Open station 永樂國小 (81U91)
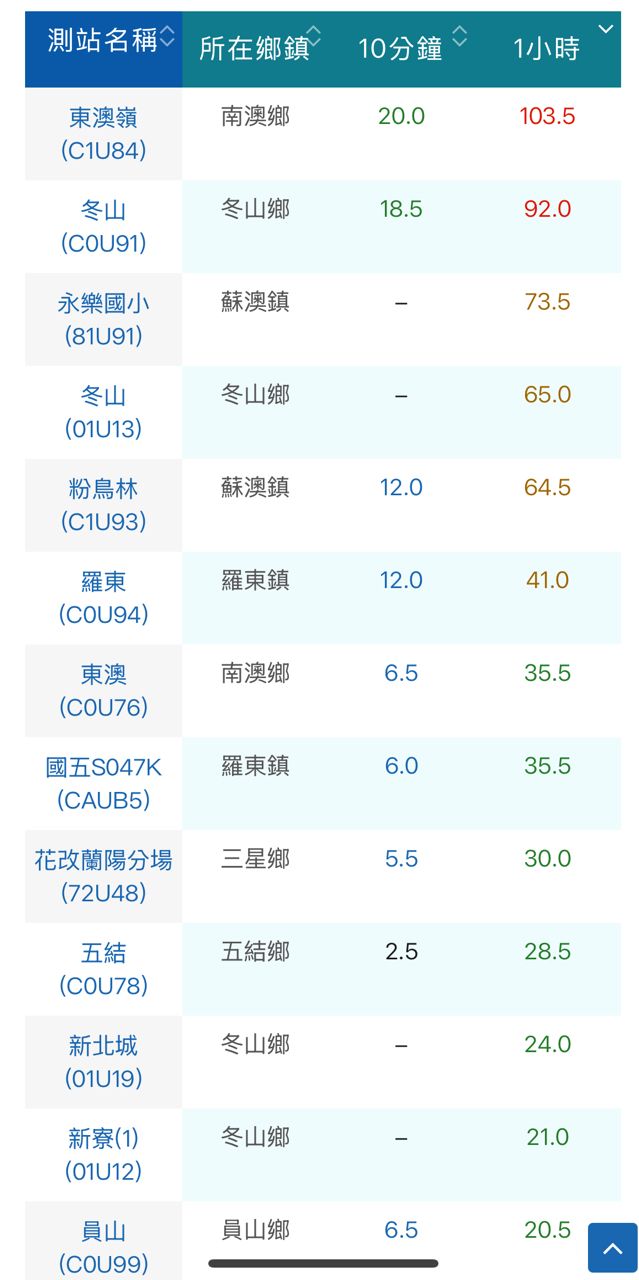This screenshot has width=639, height=1280. click(104, 320)
